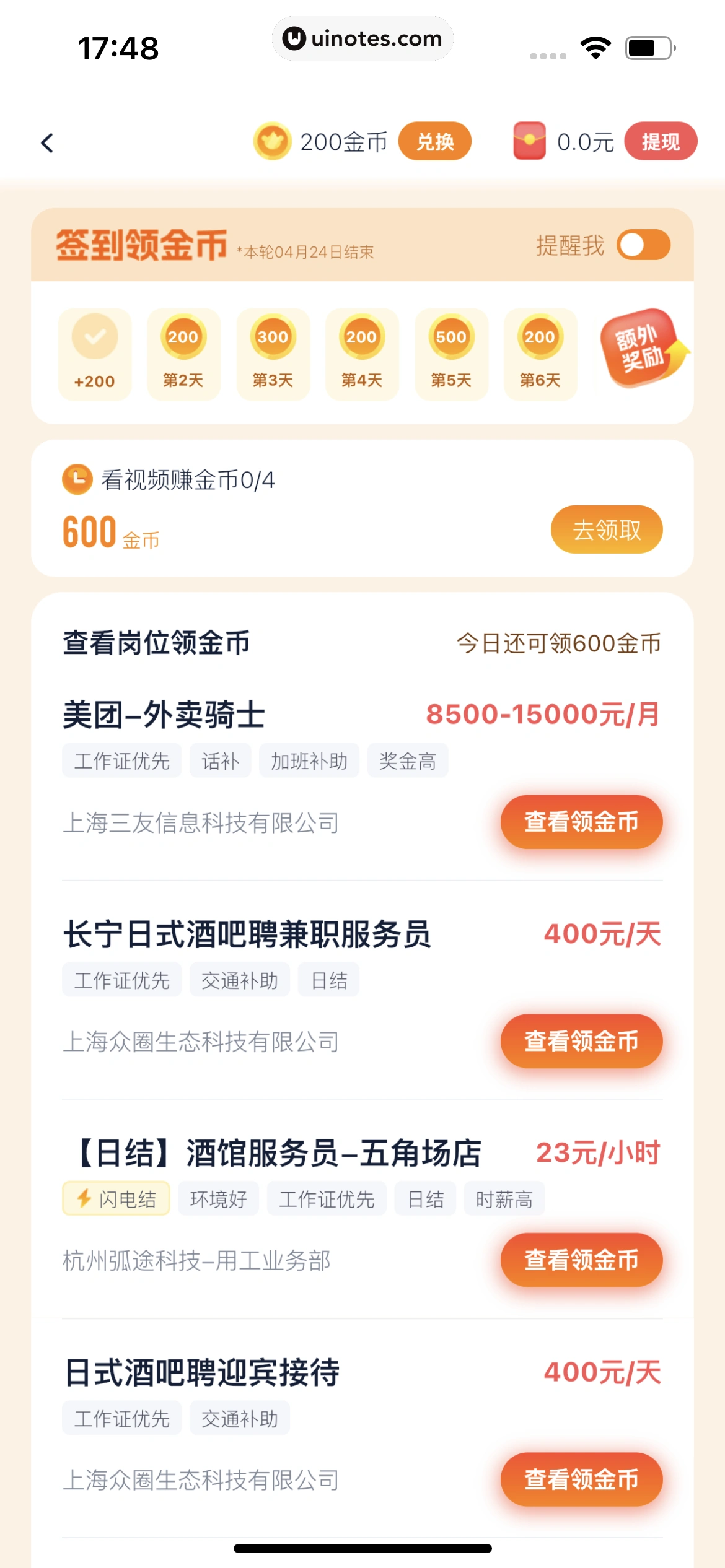
Task: Tap the 提现 button to withdraw cash
Action: click(660, 142)
